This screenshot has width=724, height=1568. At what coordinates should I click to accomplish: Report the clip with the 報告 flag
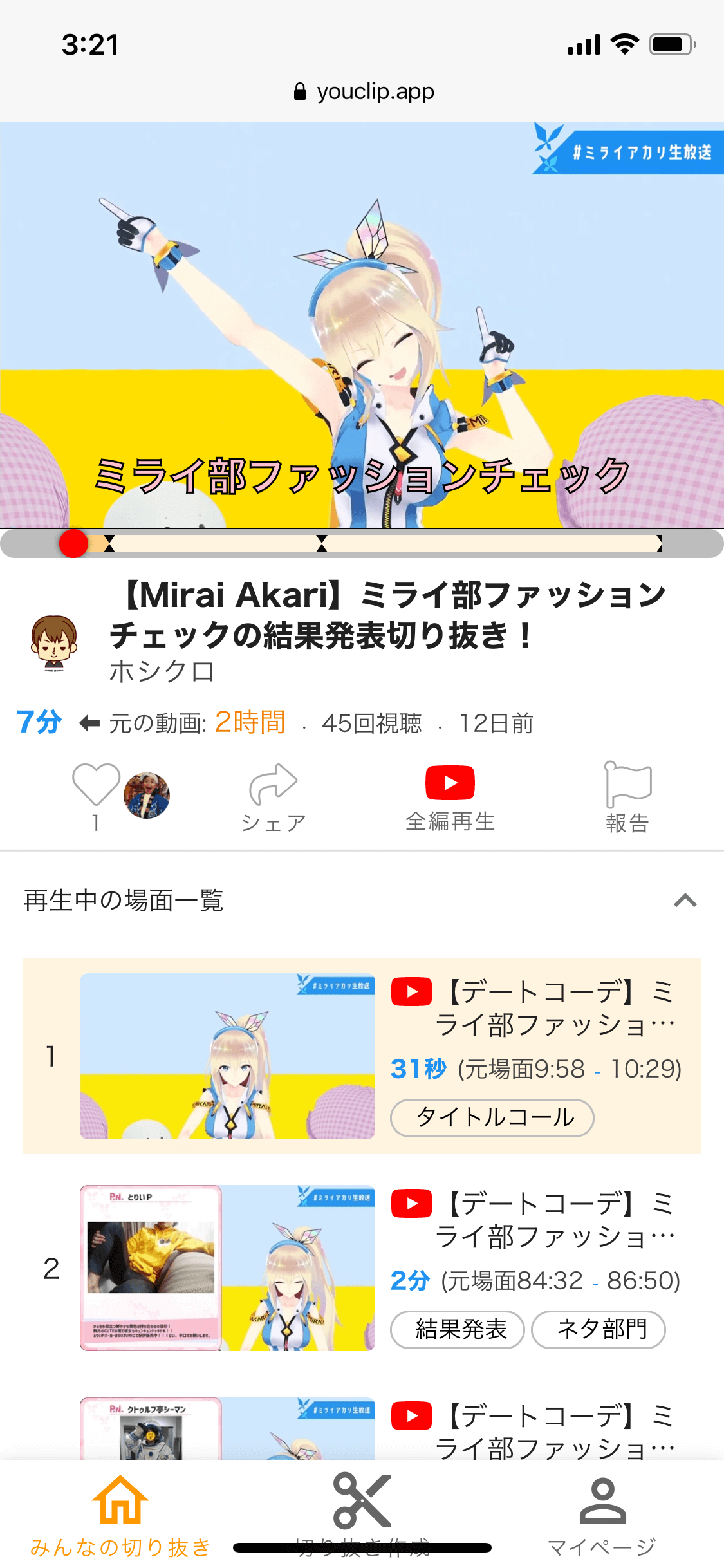(627, 797)
